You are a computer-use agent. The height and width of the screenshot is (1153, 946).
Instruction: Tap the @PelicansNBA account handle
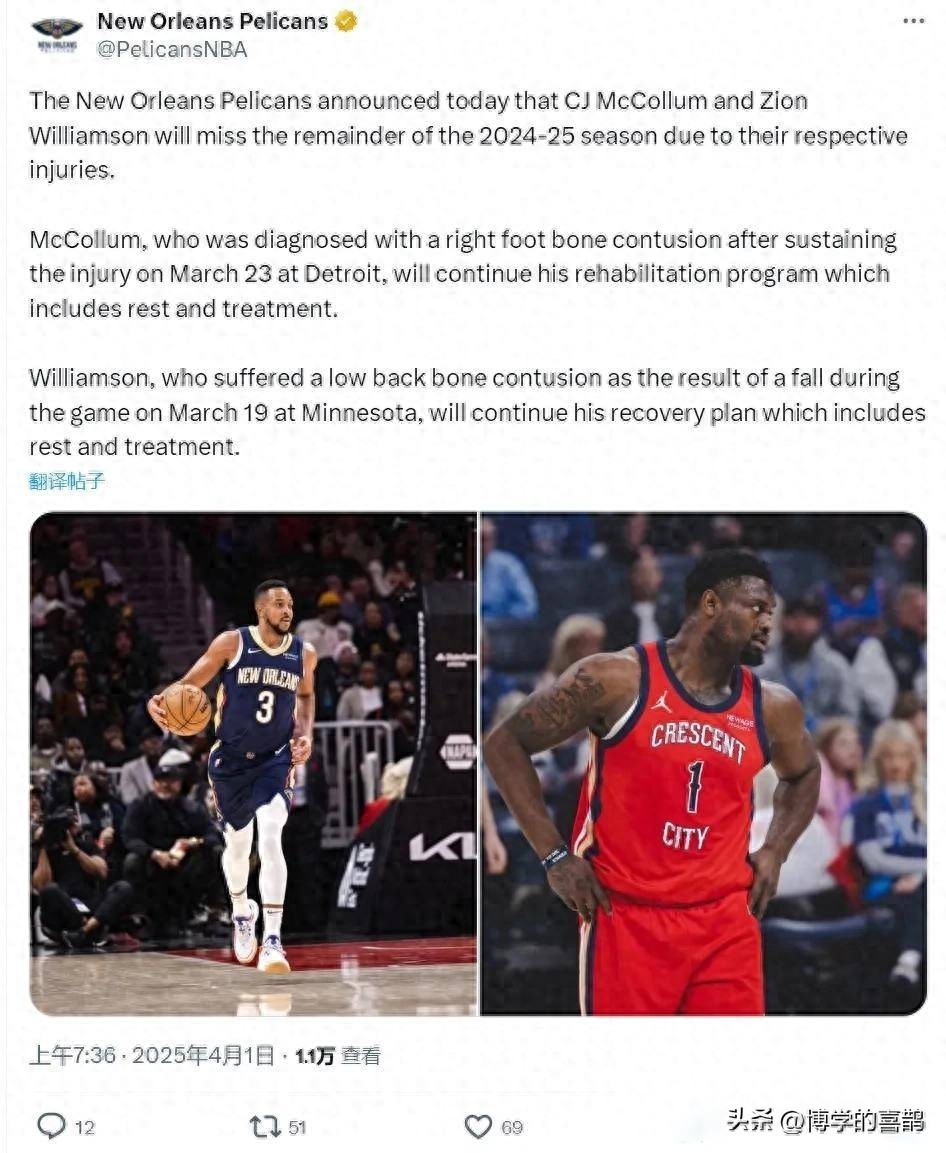pyautogui.click(x=171, y=49)
